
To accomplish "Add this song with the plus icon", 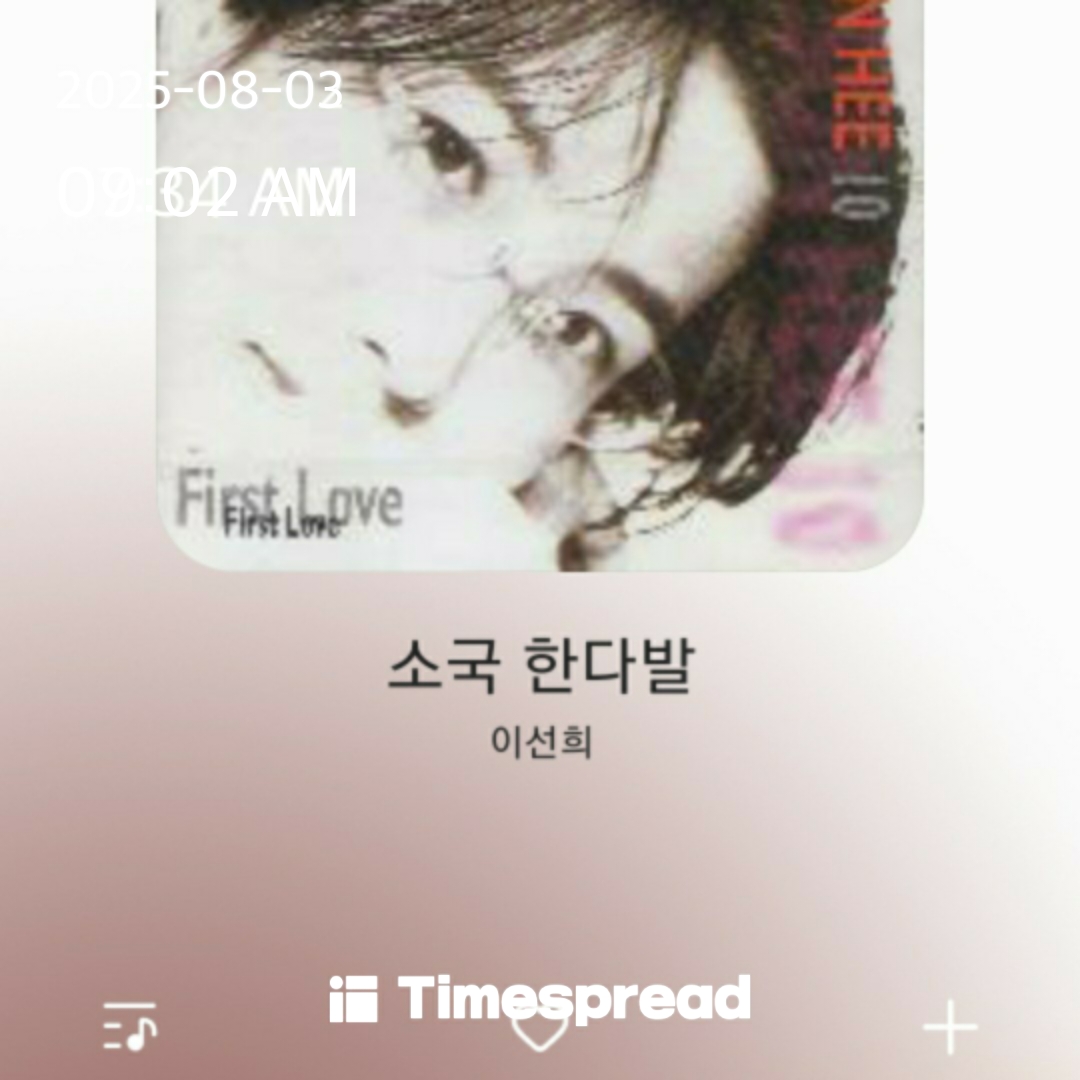I will (x=949, y=1027).
